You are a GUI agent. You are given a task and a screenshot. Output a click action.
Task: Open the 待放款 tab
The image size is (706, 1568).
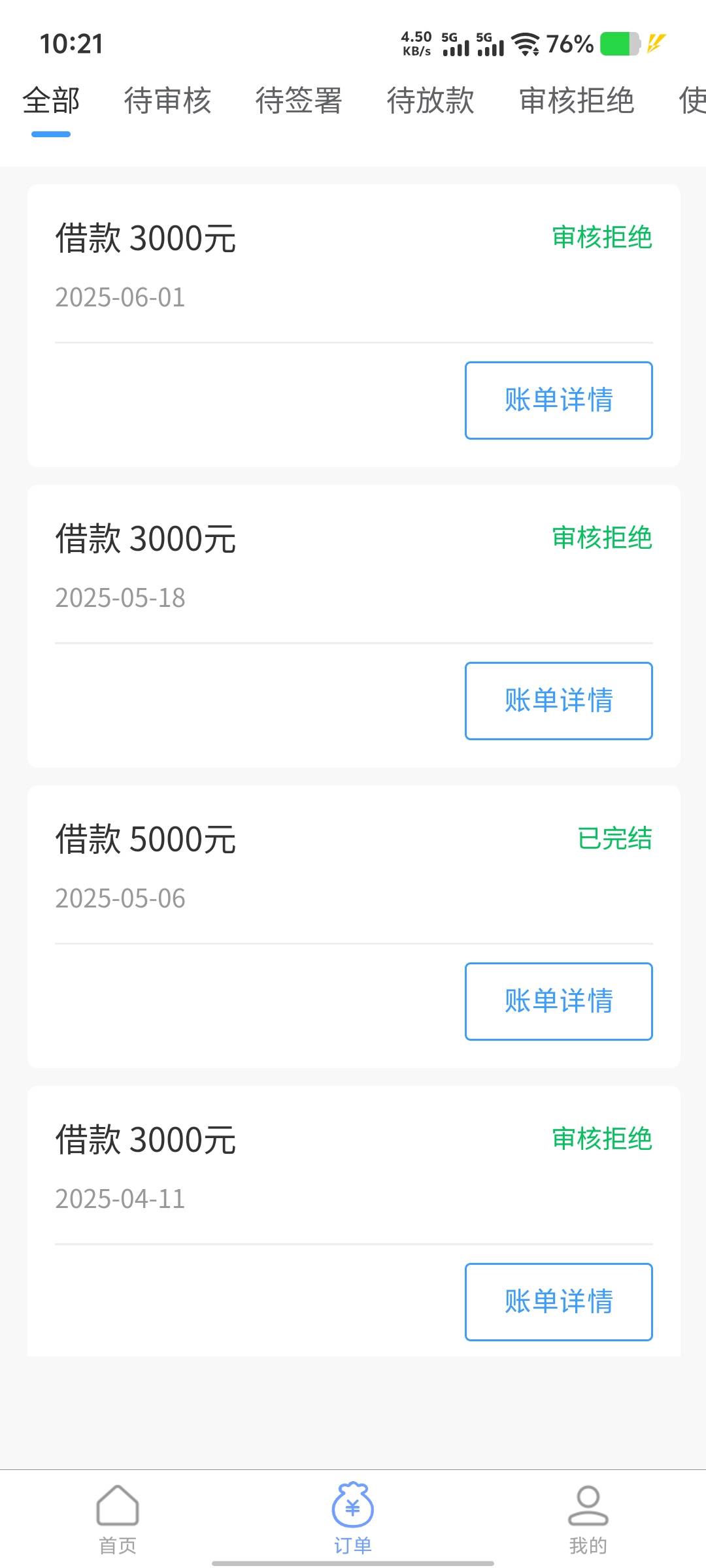[x=430, y=101]
